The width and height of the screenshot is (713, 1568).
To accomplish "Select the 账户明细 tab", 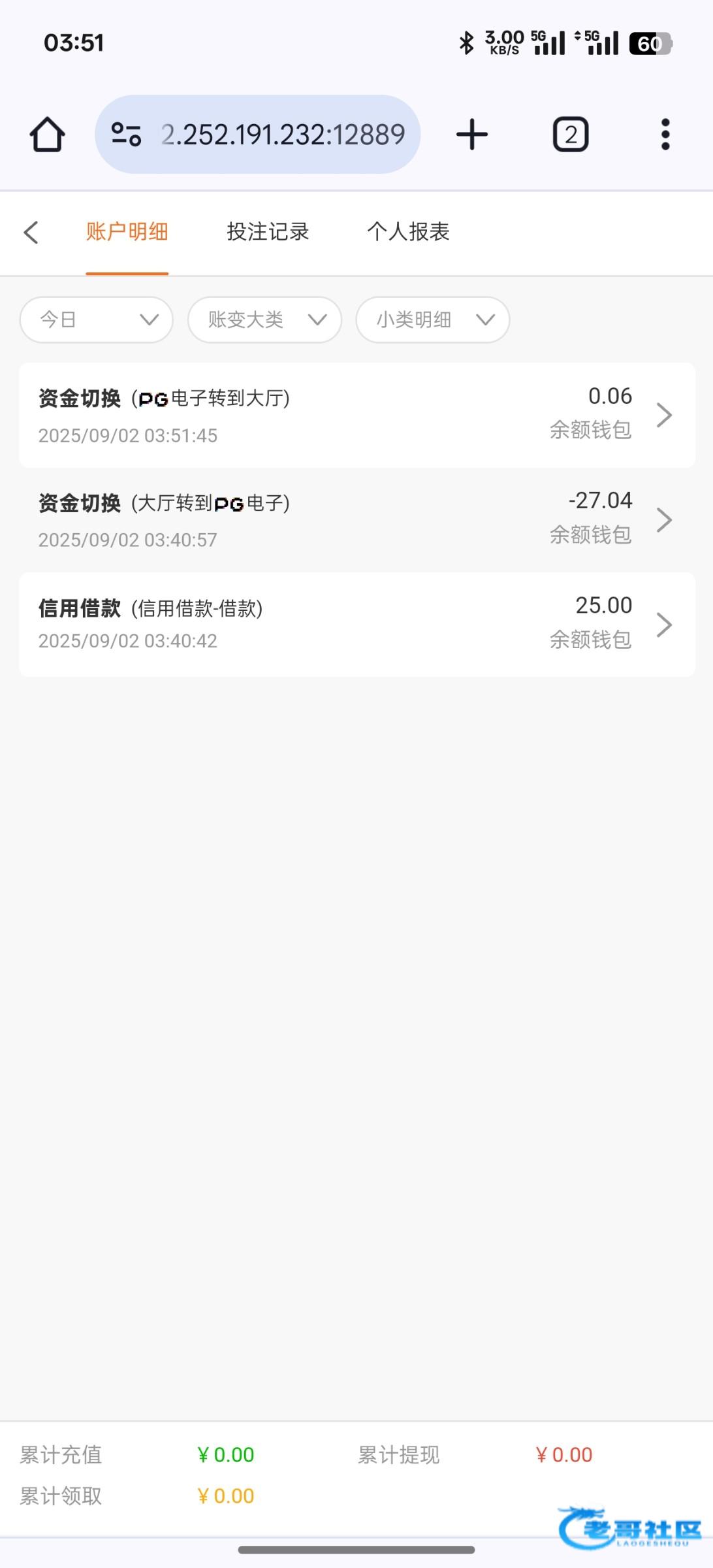I will pyautogui.click(x=127, y=232).
